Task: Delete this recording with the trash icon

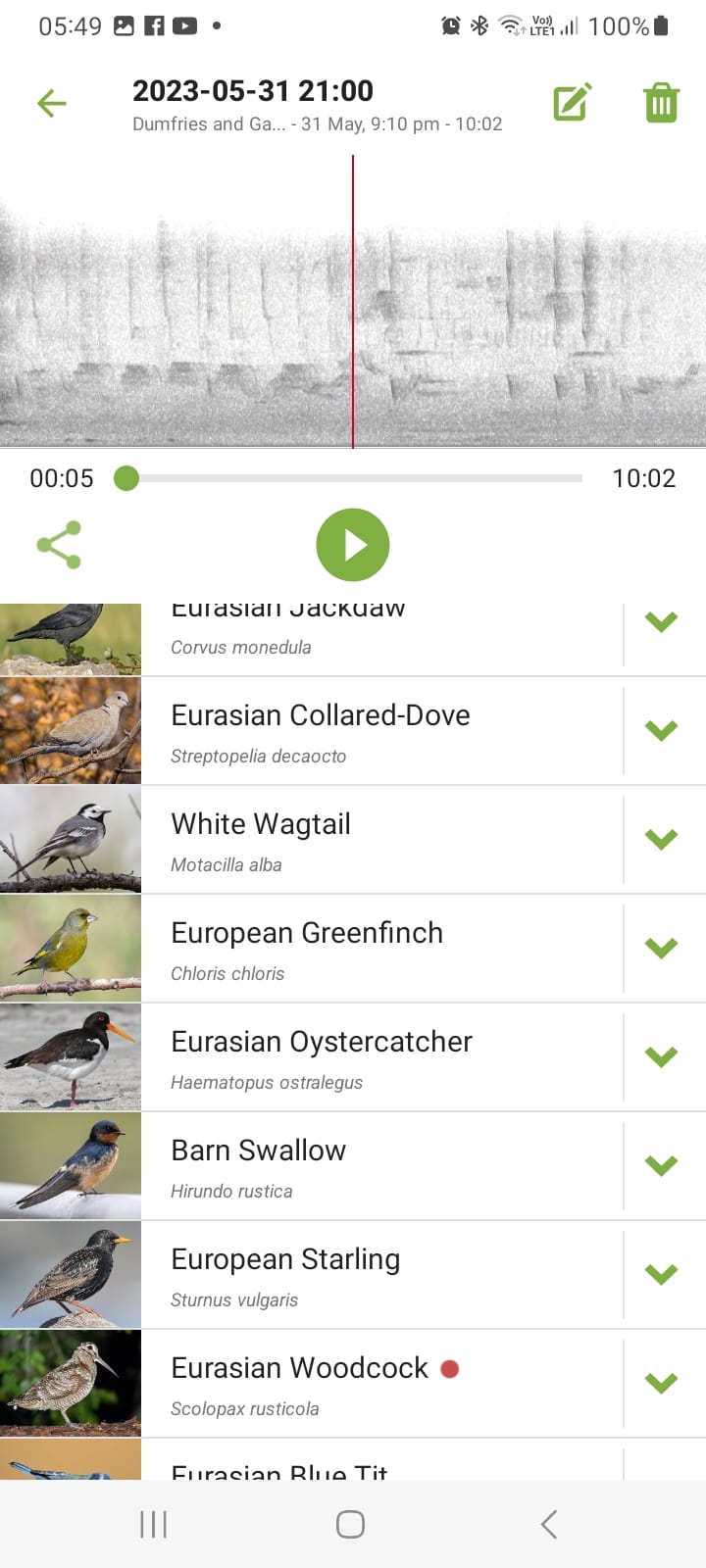Action: coord(661,102)
